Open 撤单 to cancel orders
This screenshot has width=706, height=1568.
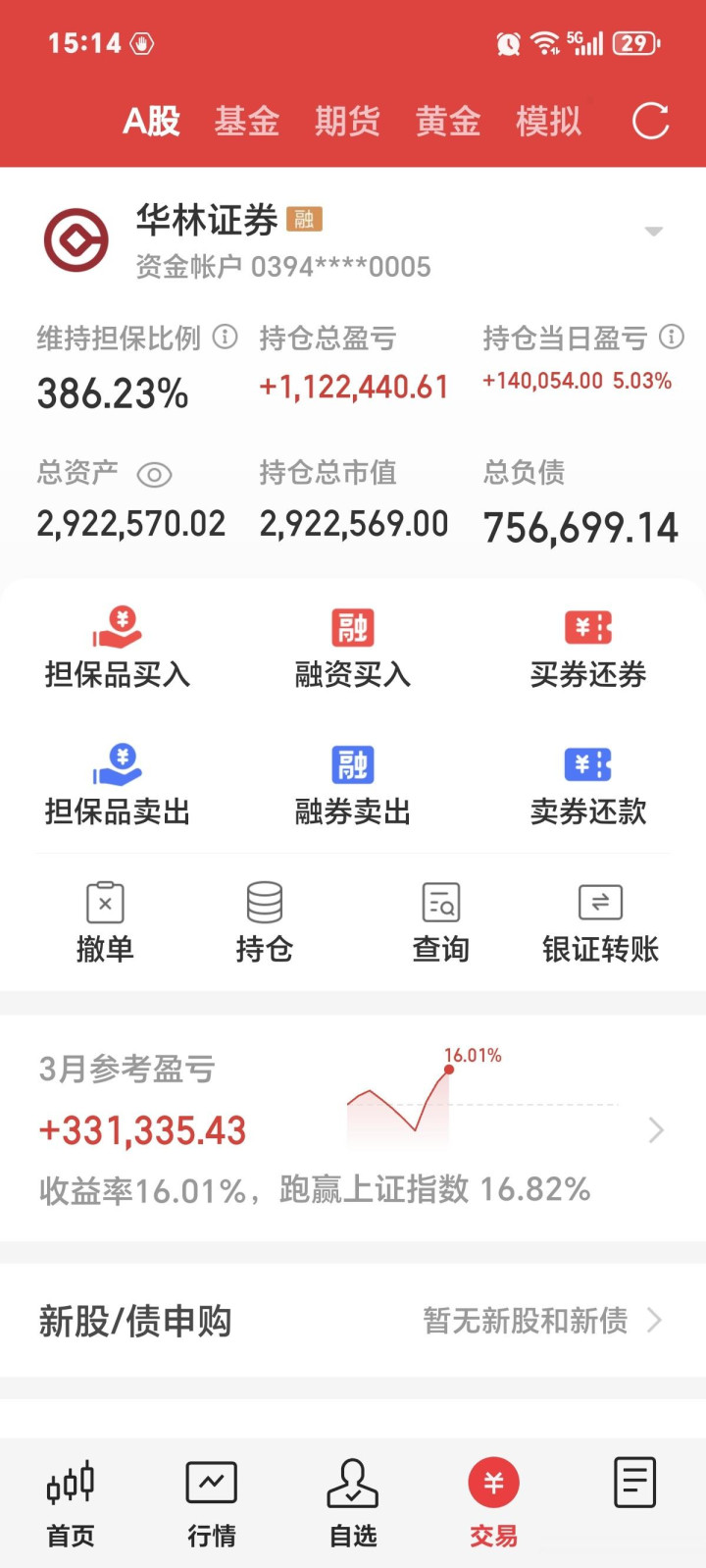(105, 922)
